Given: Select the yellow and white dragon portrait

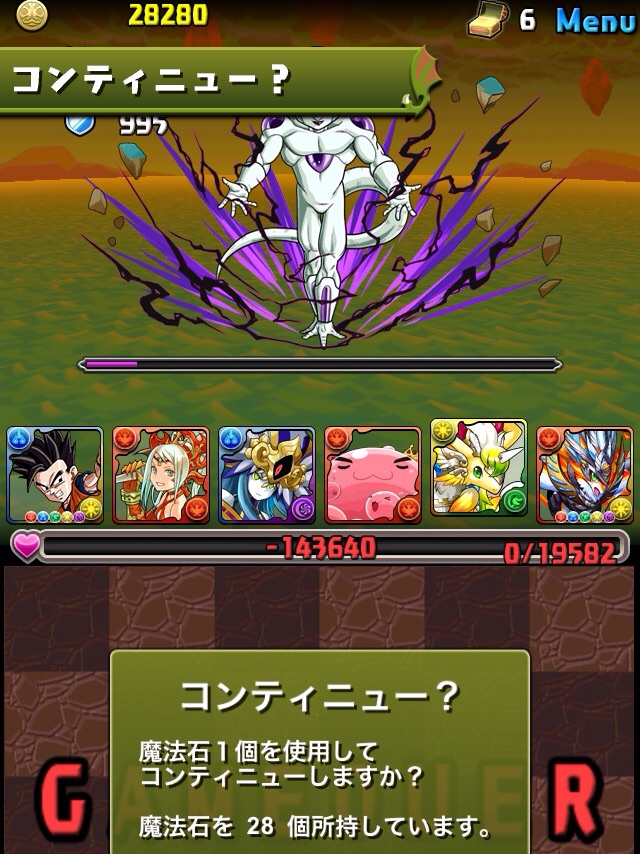Looking at the screenshot, I should [478, 468].
